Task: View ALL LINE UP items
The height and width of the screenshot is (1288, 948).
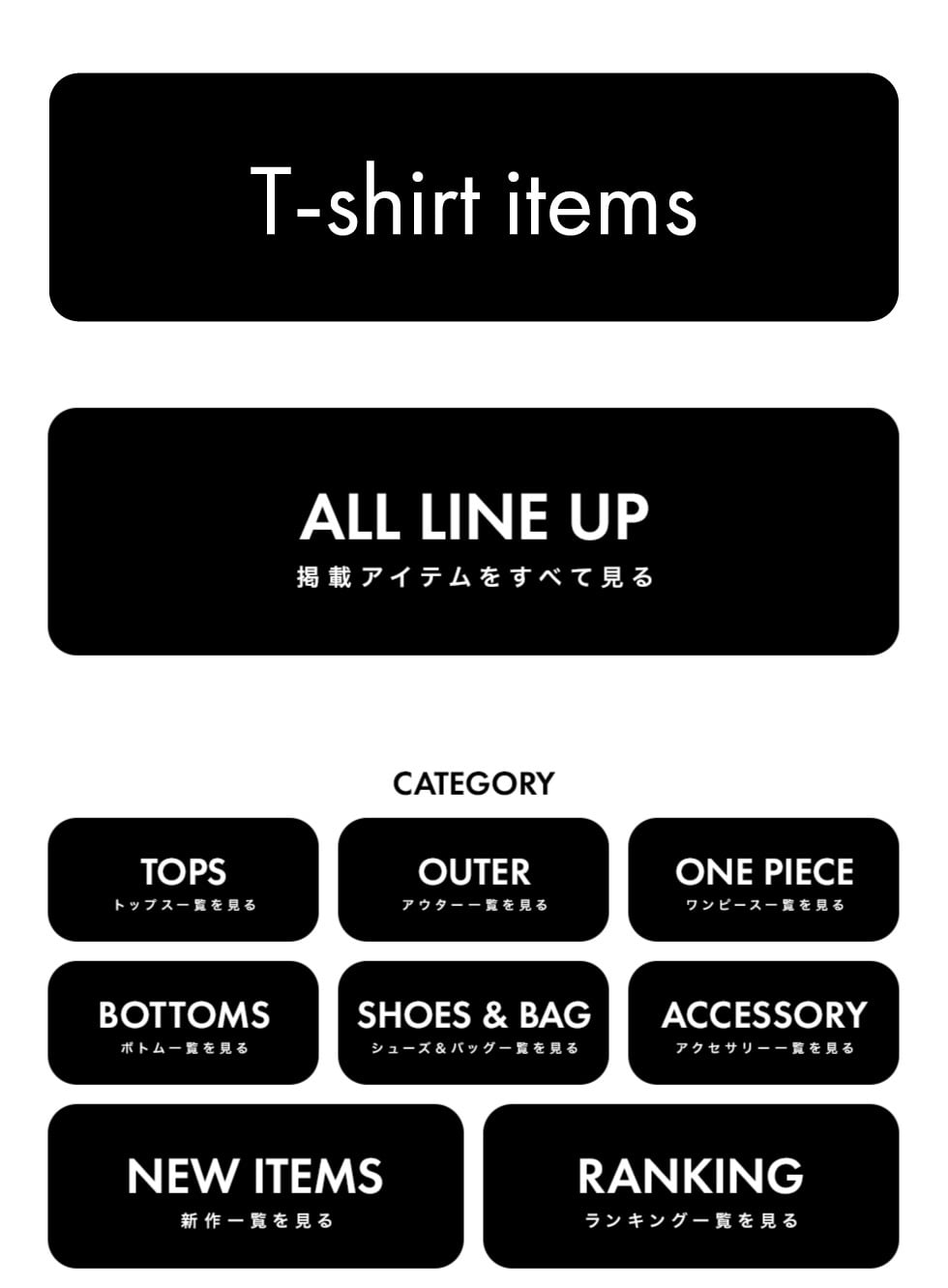Action: pos(473,532)
